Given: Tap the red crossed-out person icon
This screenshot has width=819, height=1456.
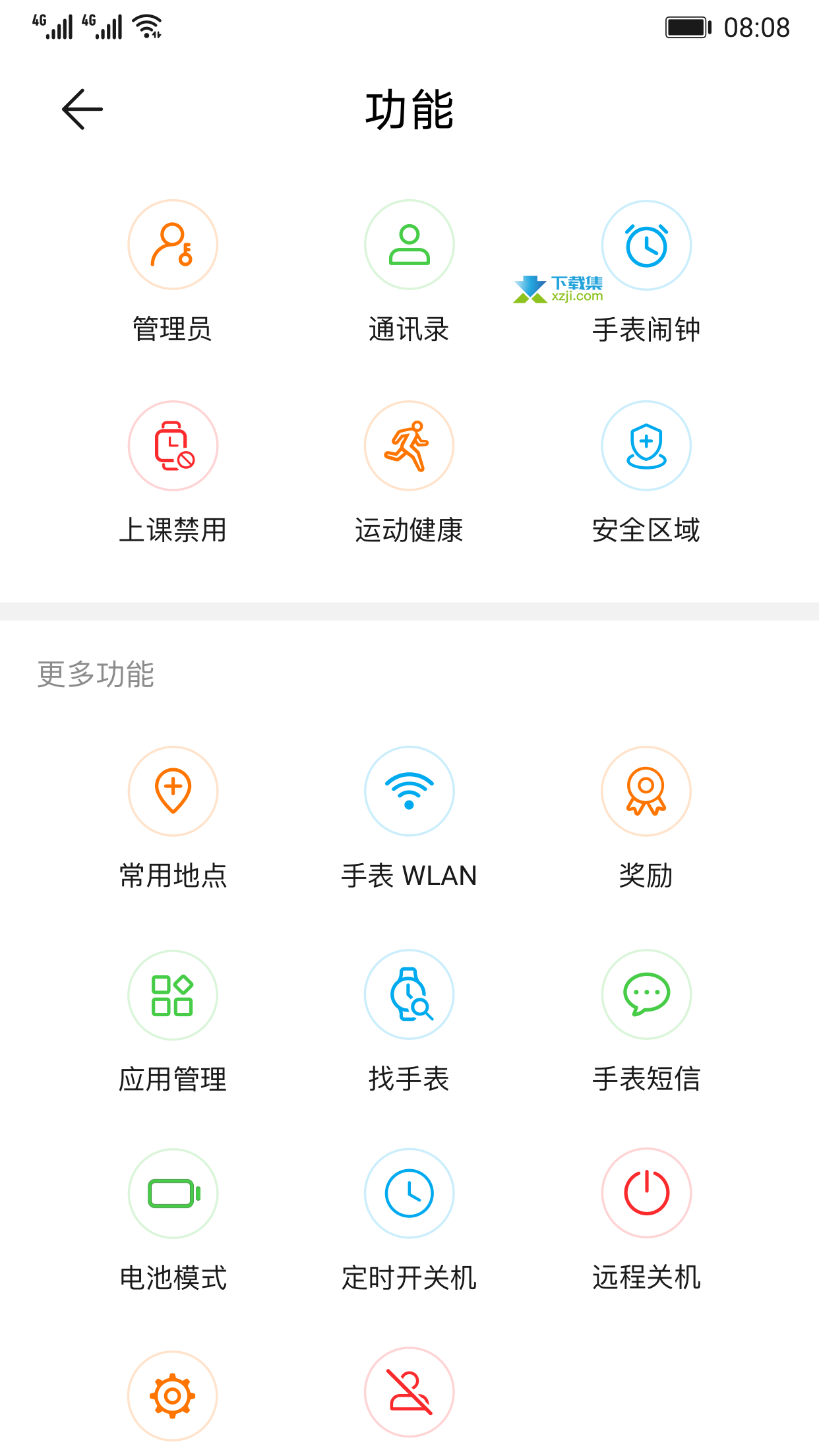Looking at the screenshot, I should coord(409,1392).
